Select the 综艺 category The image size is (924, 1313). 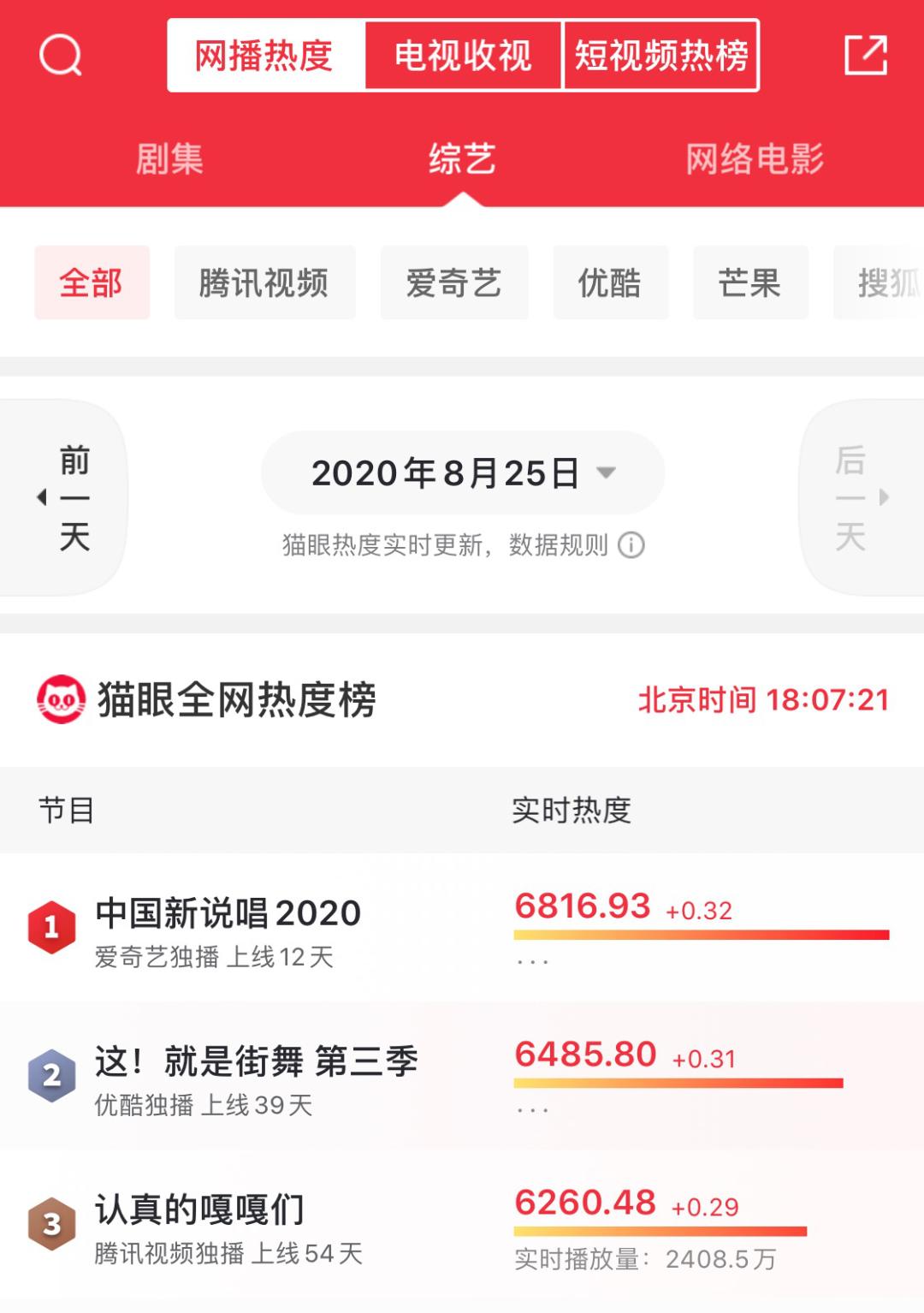(462, 159)
